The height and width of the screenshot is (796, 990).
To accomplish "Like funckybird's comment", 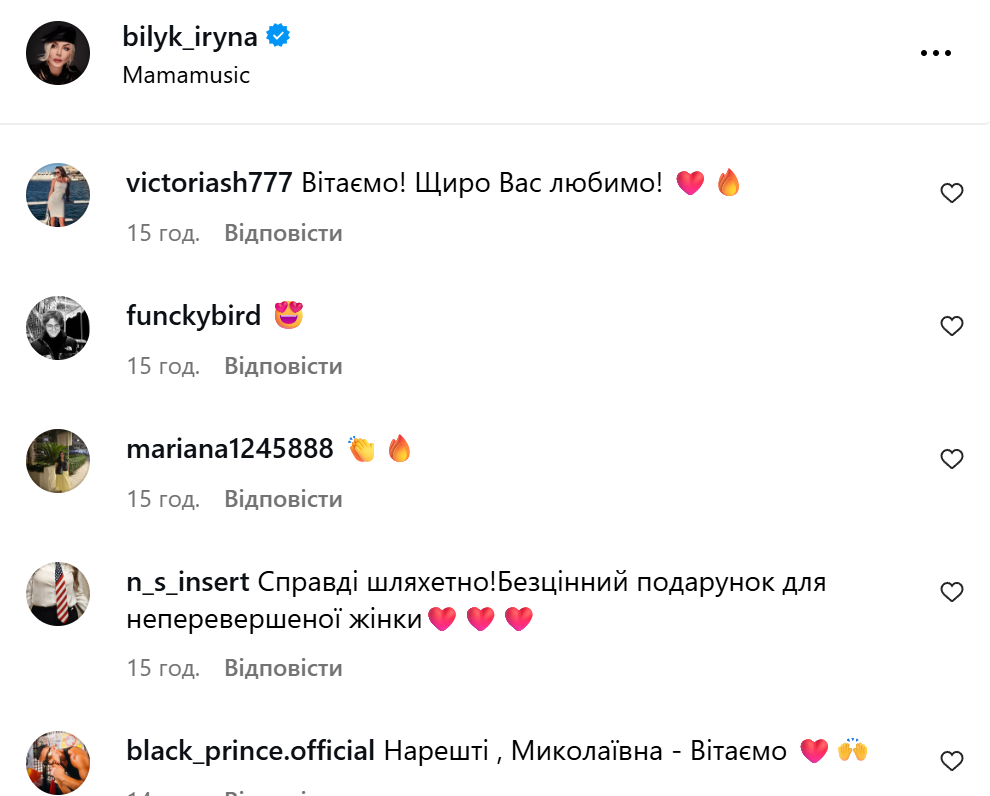I will coord(951,326).
